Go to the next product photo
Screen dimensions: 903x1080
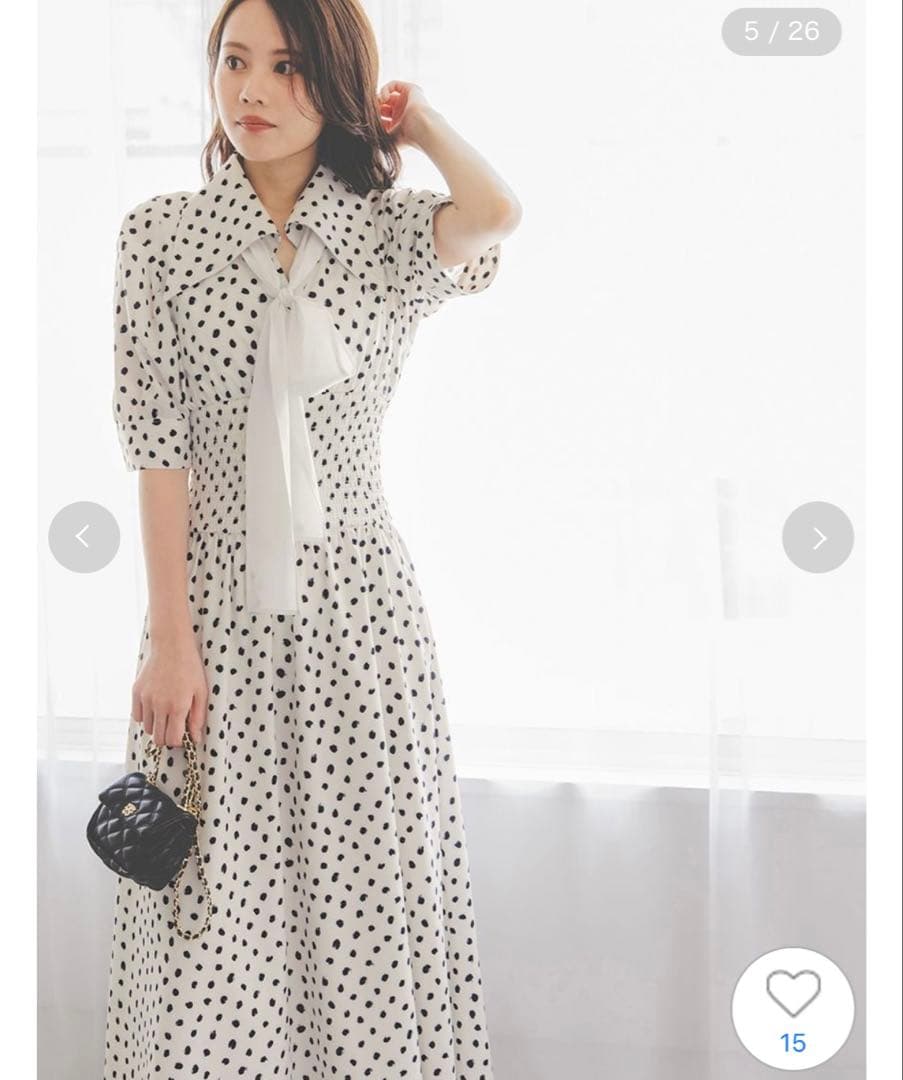(x=817, y=537)
